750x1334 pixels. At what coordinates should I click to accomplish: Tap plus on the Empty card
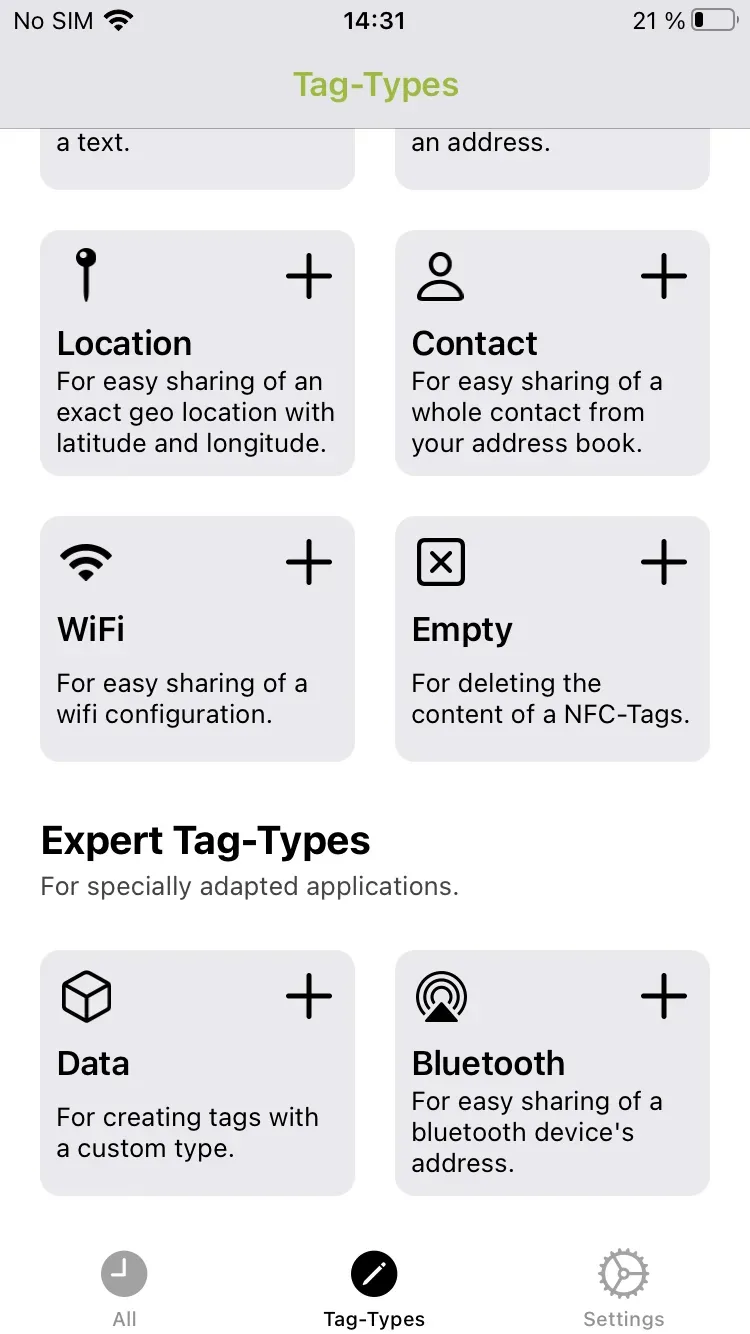pyautogui.click(x=663, y=561)
